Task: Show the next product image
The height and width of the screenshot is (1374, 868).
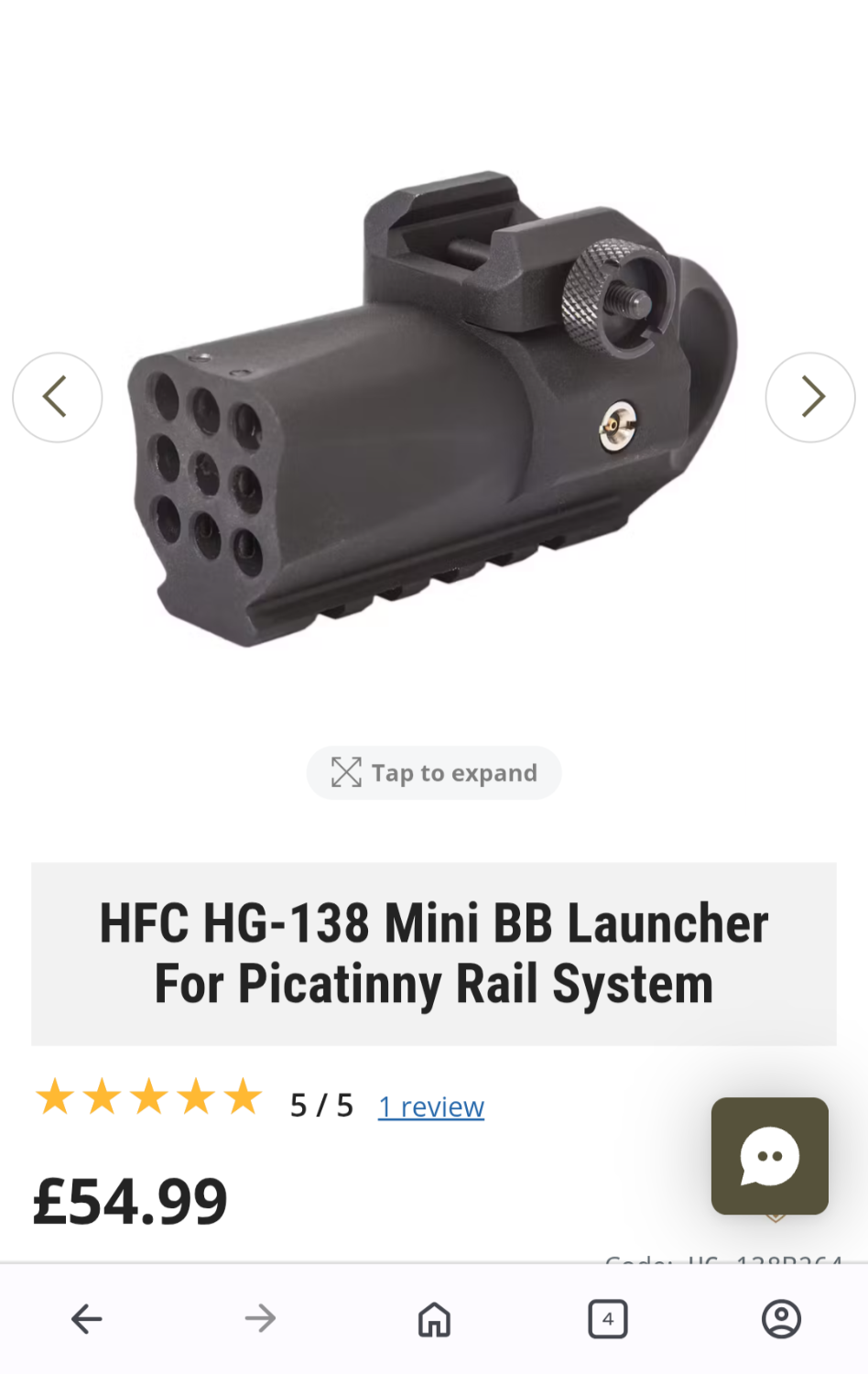Action: pos(810,398)
